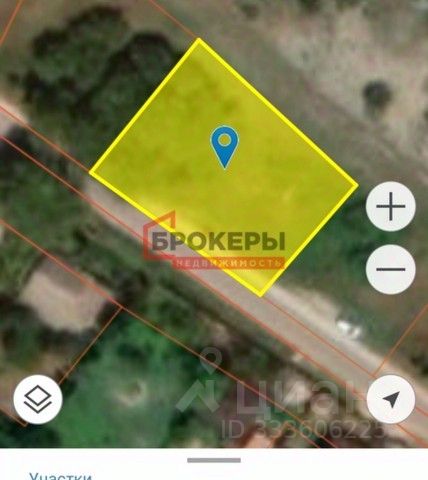Tap the blue location pin marker
Viewport: 428px width, 480px height.
225,147
